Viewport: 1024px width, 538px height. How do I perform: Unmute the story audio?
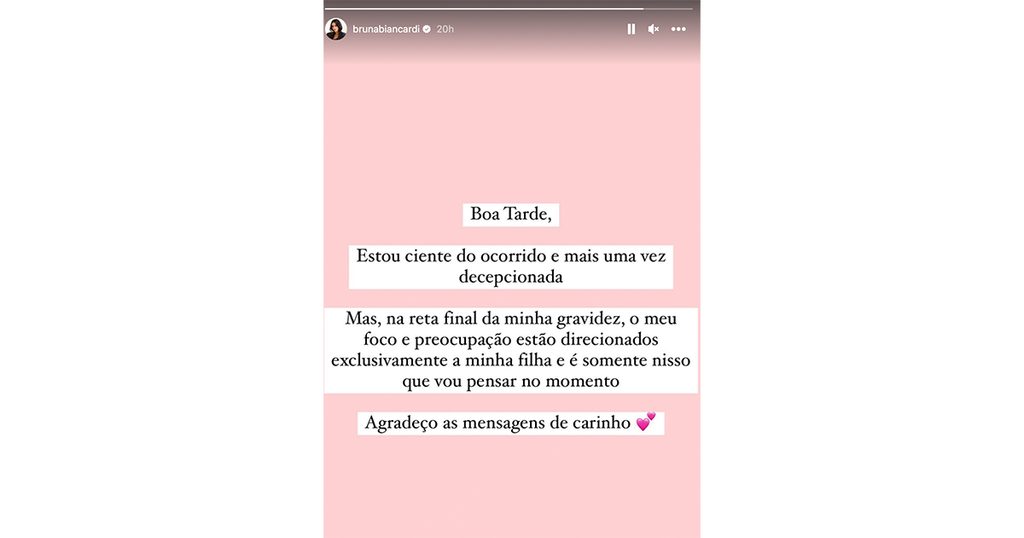pyautogui.click(x=654, y=29)
